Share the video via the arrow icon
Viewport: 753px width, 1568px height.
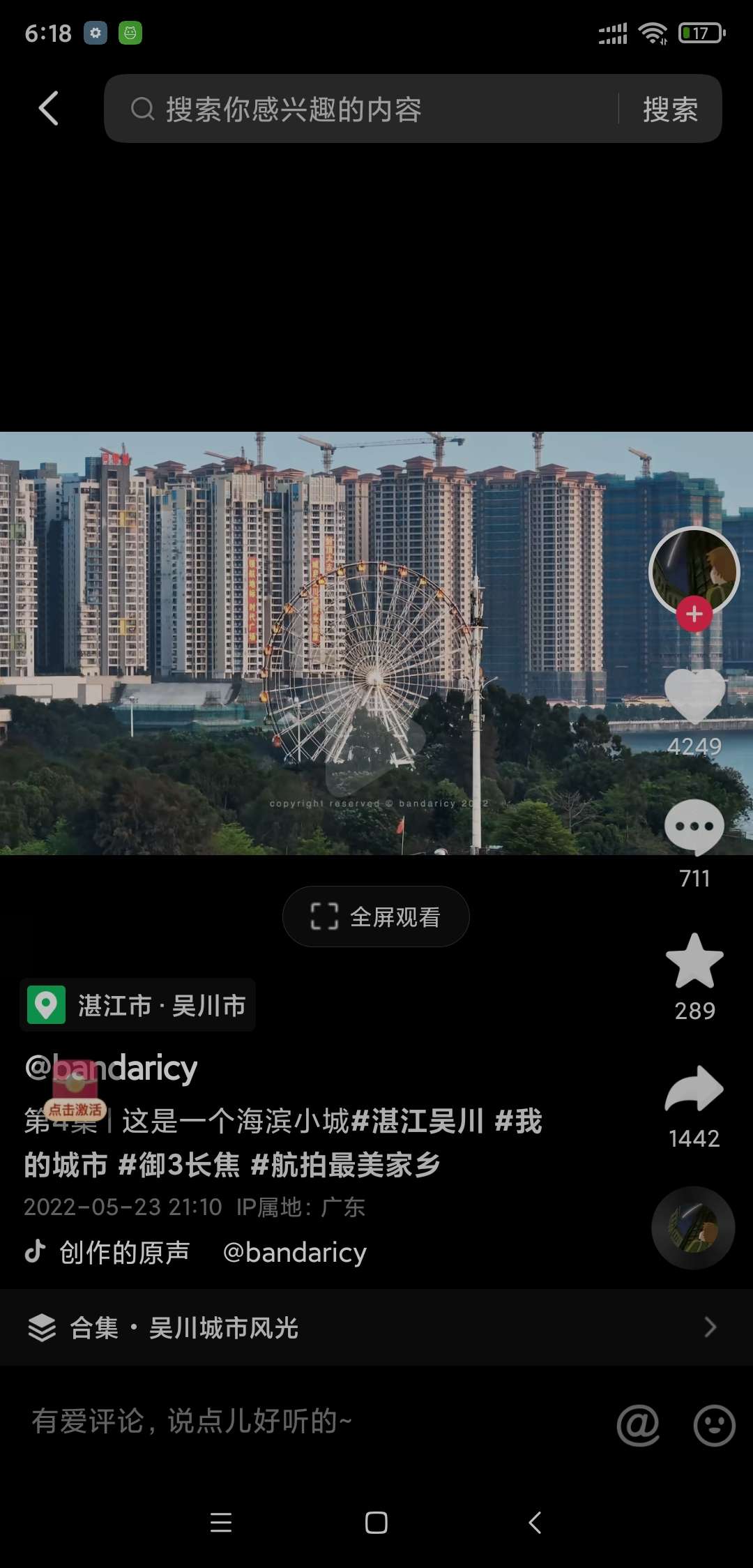coord(694,1089)
